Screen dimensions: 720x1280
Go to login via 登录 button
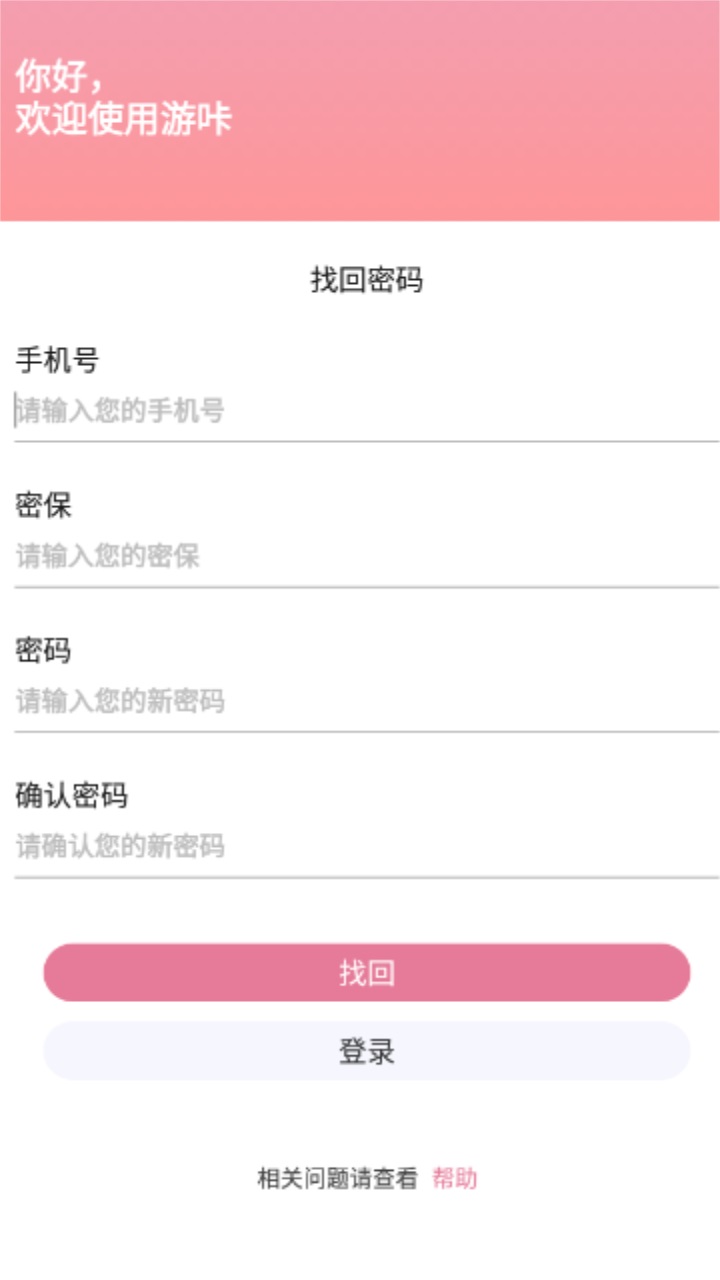tap(366, 1051)
